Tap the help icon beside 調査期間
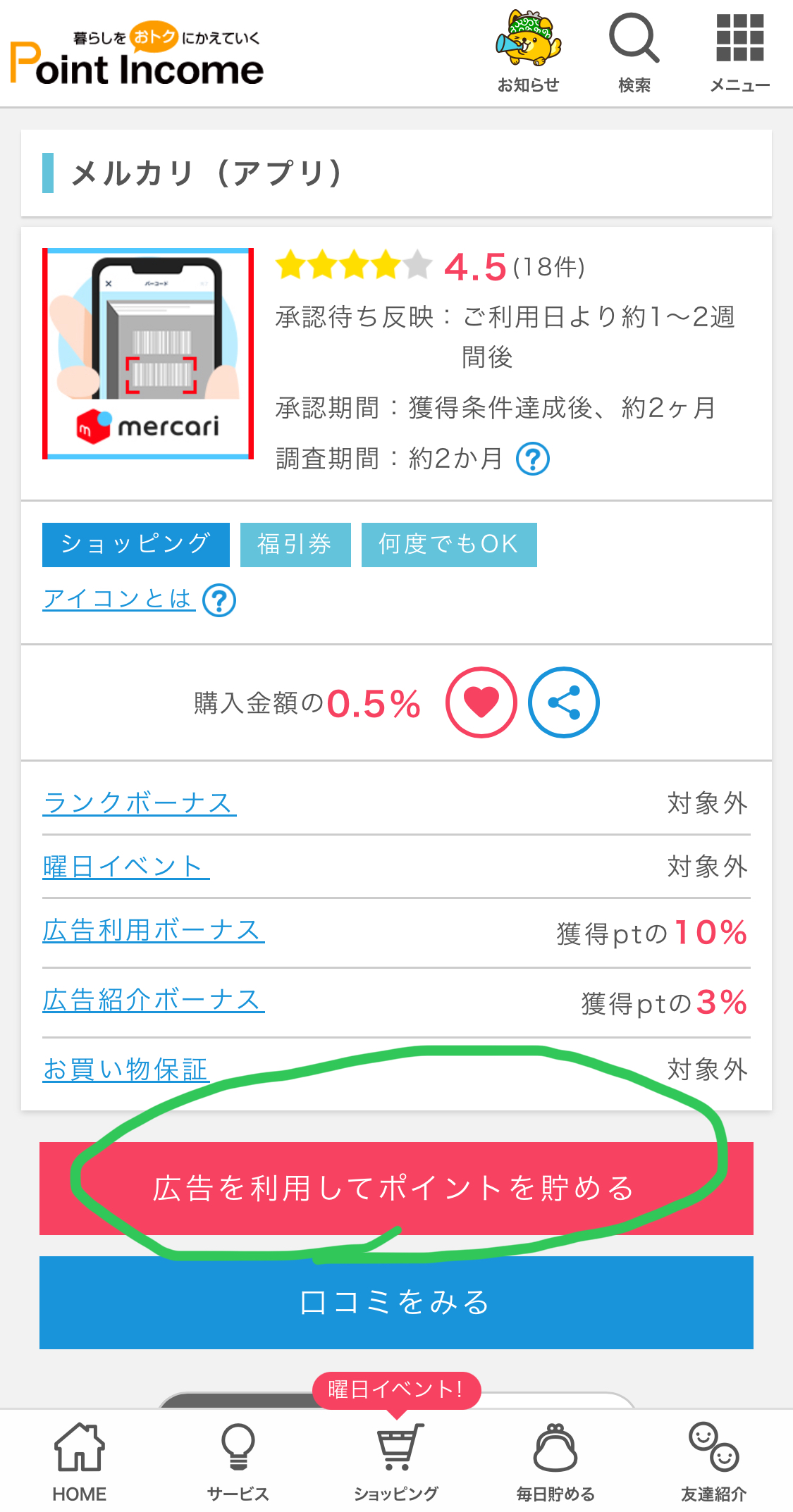 point(533,459)
